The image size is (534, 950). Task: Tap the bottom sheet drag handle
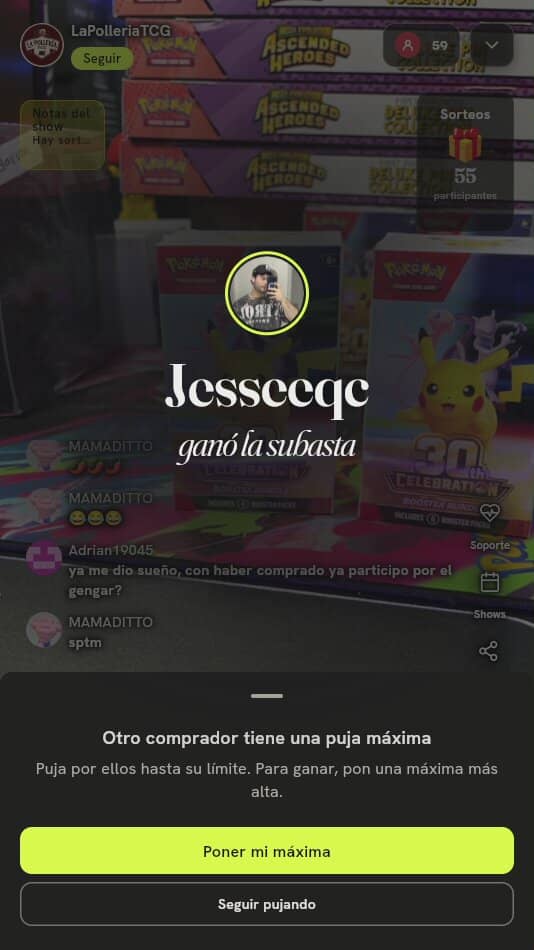point(267,696)
